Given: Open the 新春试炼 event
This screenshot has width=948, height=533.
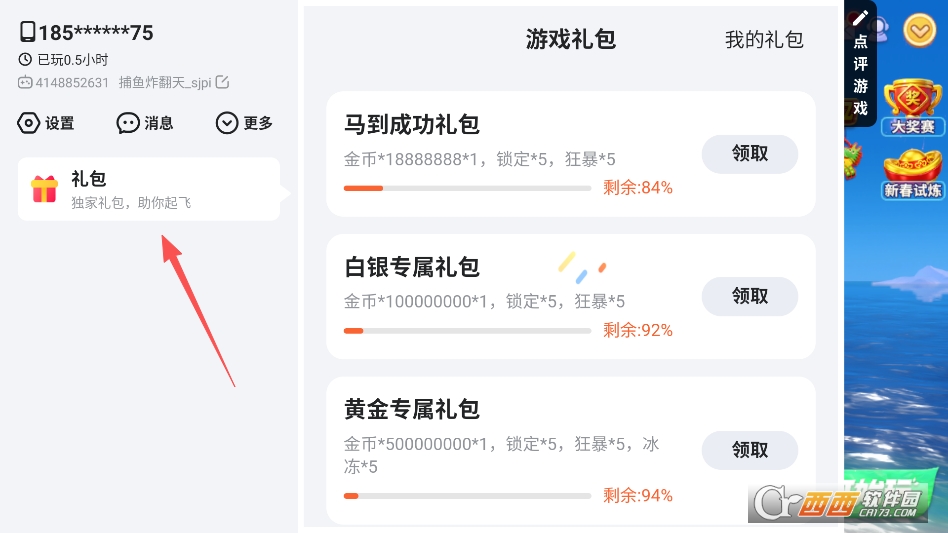Looking at the screenshot, I should click(x=912, y=173).
